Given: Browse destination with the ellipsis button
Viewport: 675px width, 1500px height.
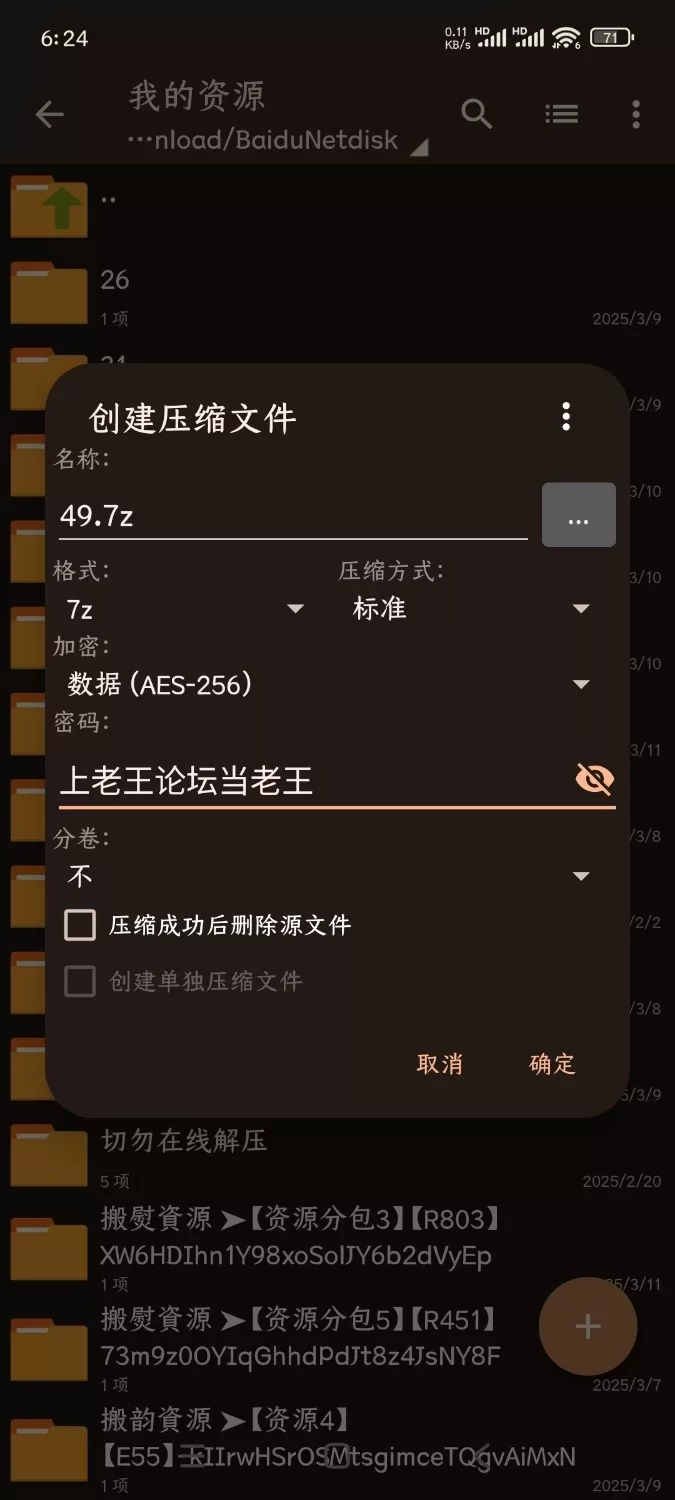Looking at the screenshot, I should (578, 516).
